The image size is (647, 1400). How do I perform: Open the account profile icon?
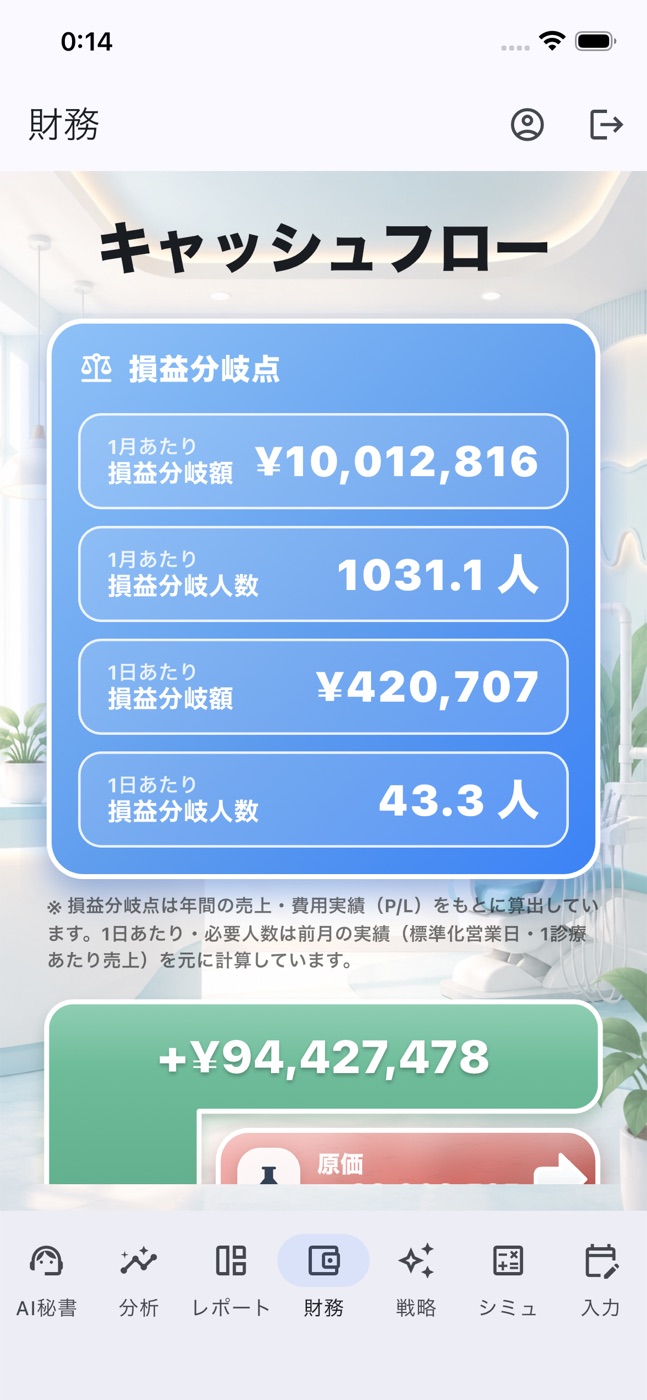point(527,125)
